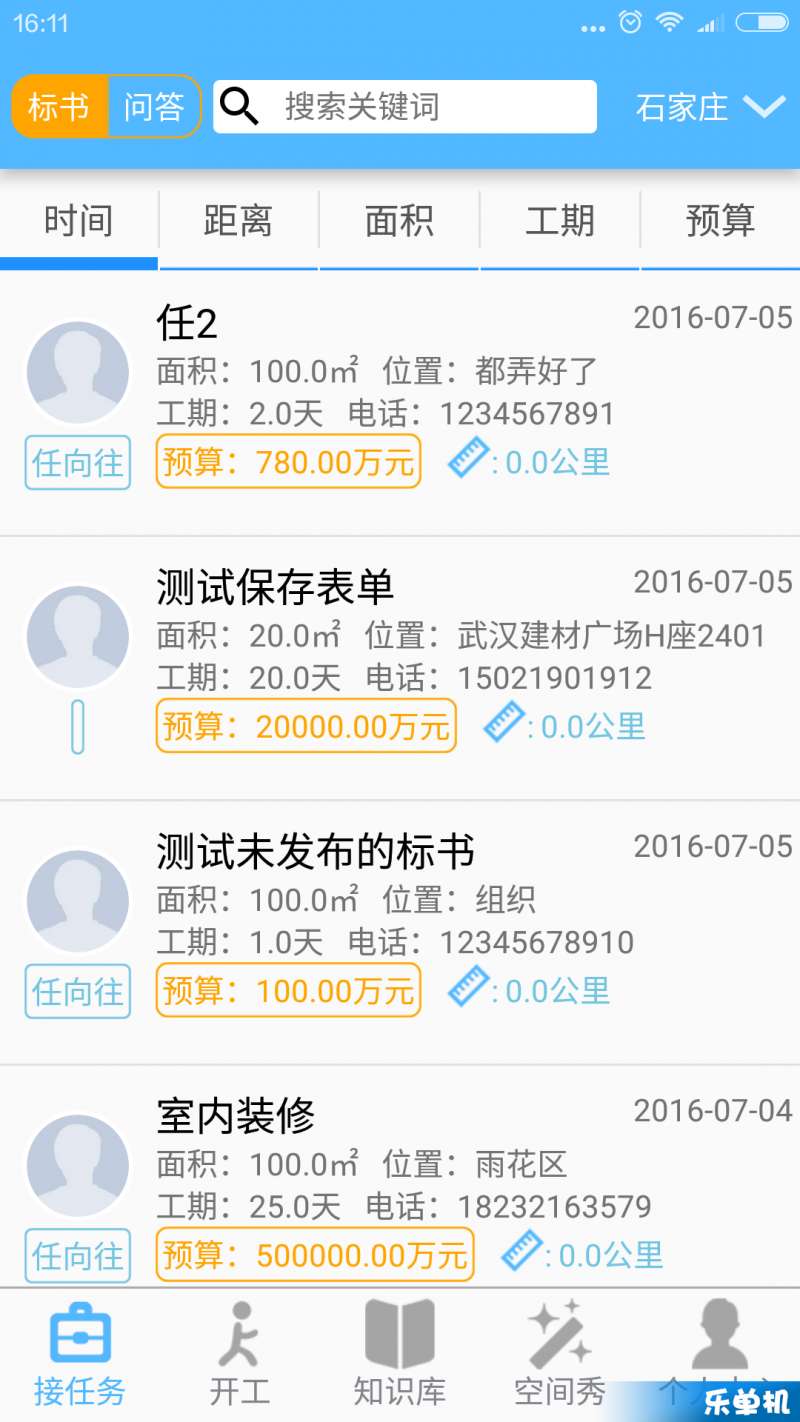The image size is (800, 1422).
Task: Select the 时间 sorting tab
Action: [x=79, y=221]
